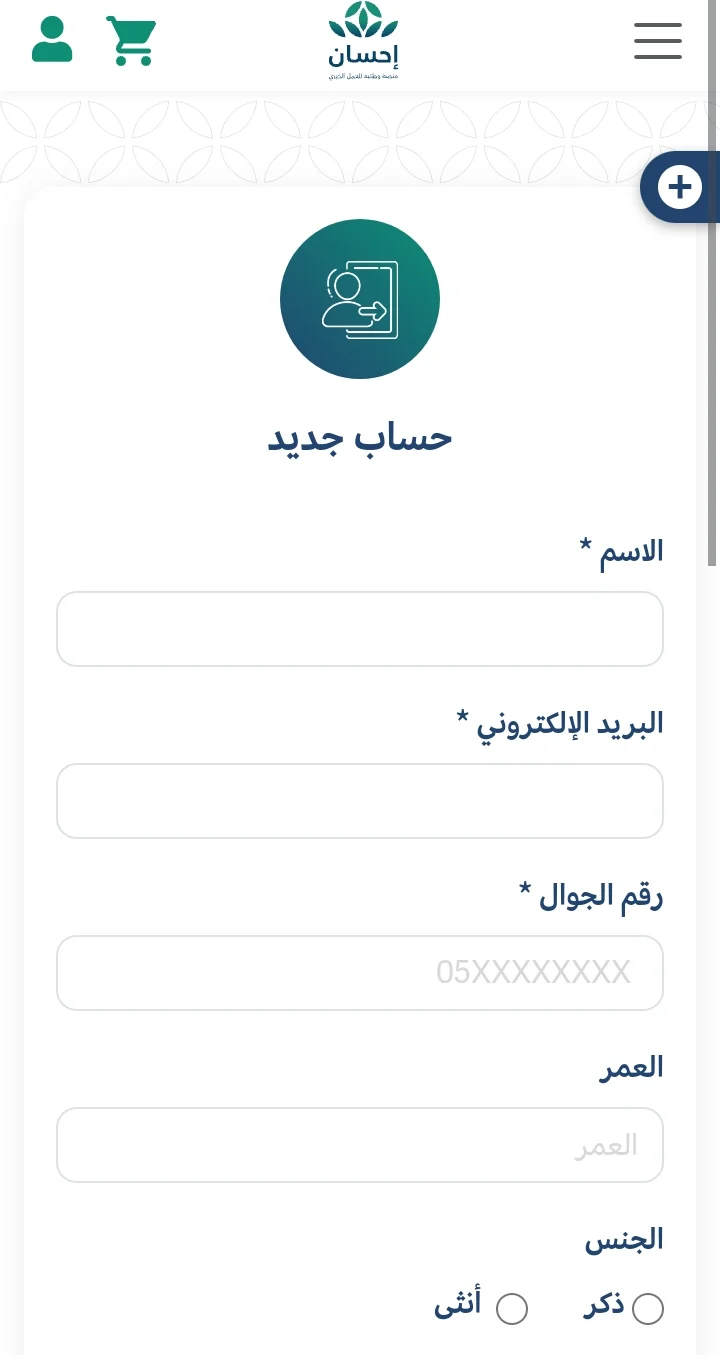Tap the العمر age field
This screenshot has width=720, height=1367.
[360, 1145]
